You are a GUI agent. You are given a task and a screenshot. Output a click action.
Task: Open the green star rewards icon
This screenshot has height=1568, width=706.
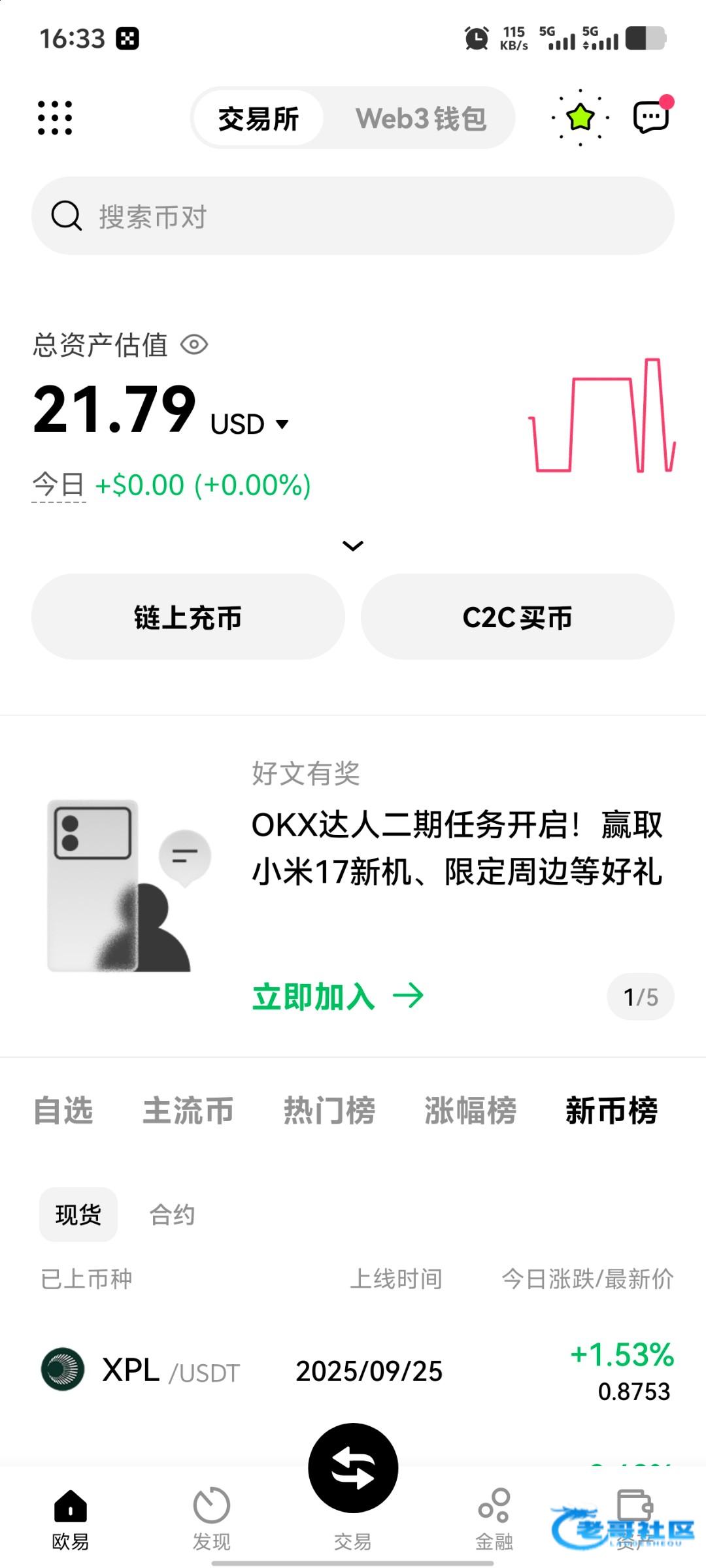point(580,118)
